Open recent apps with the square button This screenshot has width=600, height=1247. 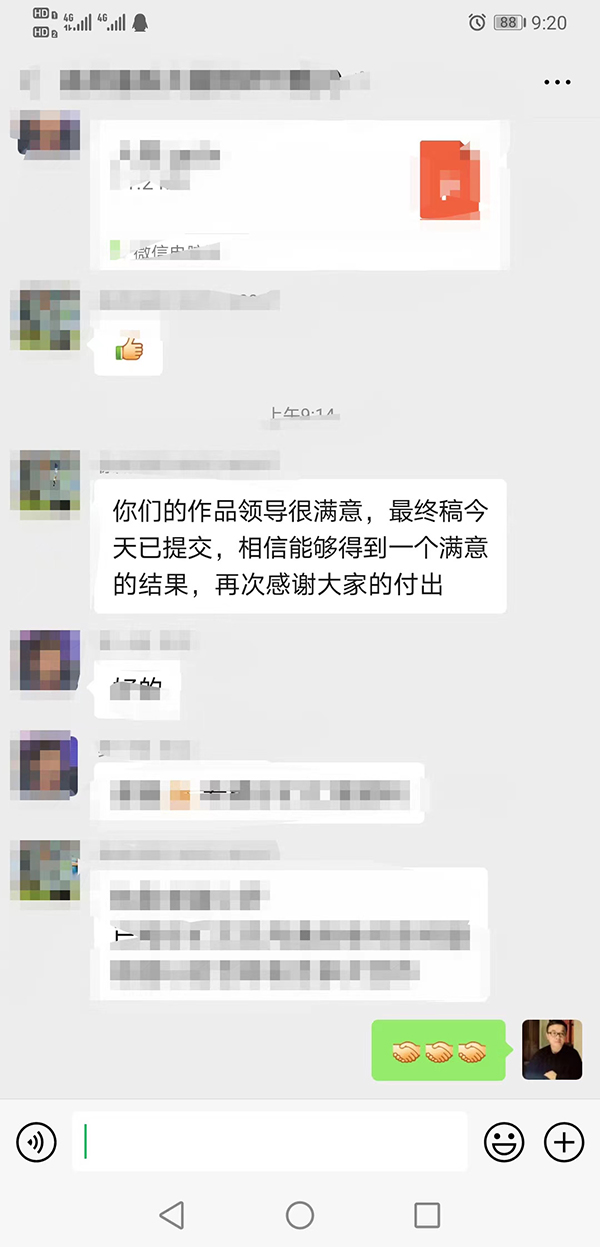(427, 1214)
